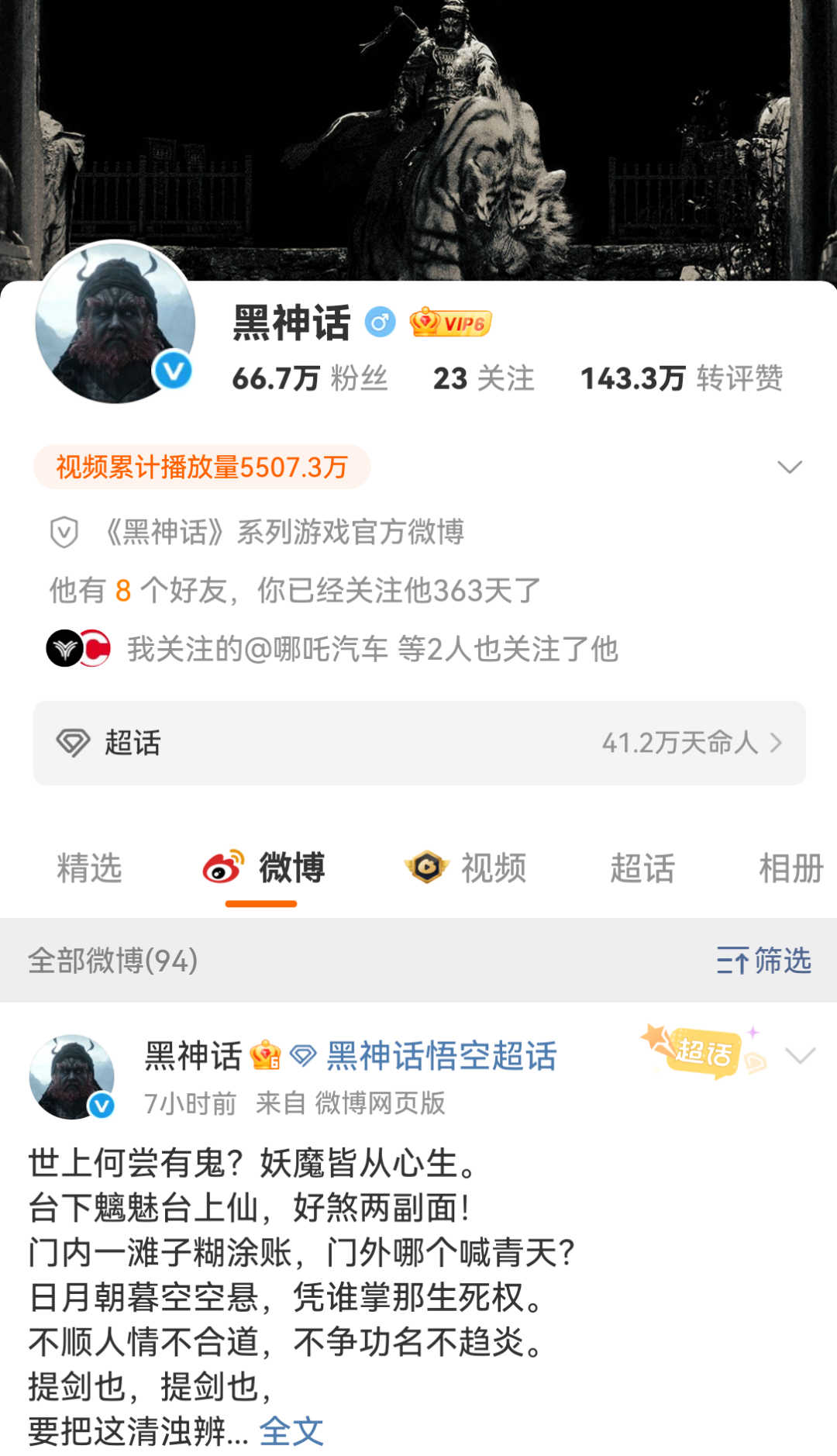
Task: Open the 黑神话悟空超话 link in the post
Action: click(x=441, y=1056)
